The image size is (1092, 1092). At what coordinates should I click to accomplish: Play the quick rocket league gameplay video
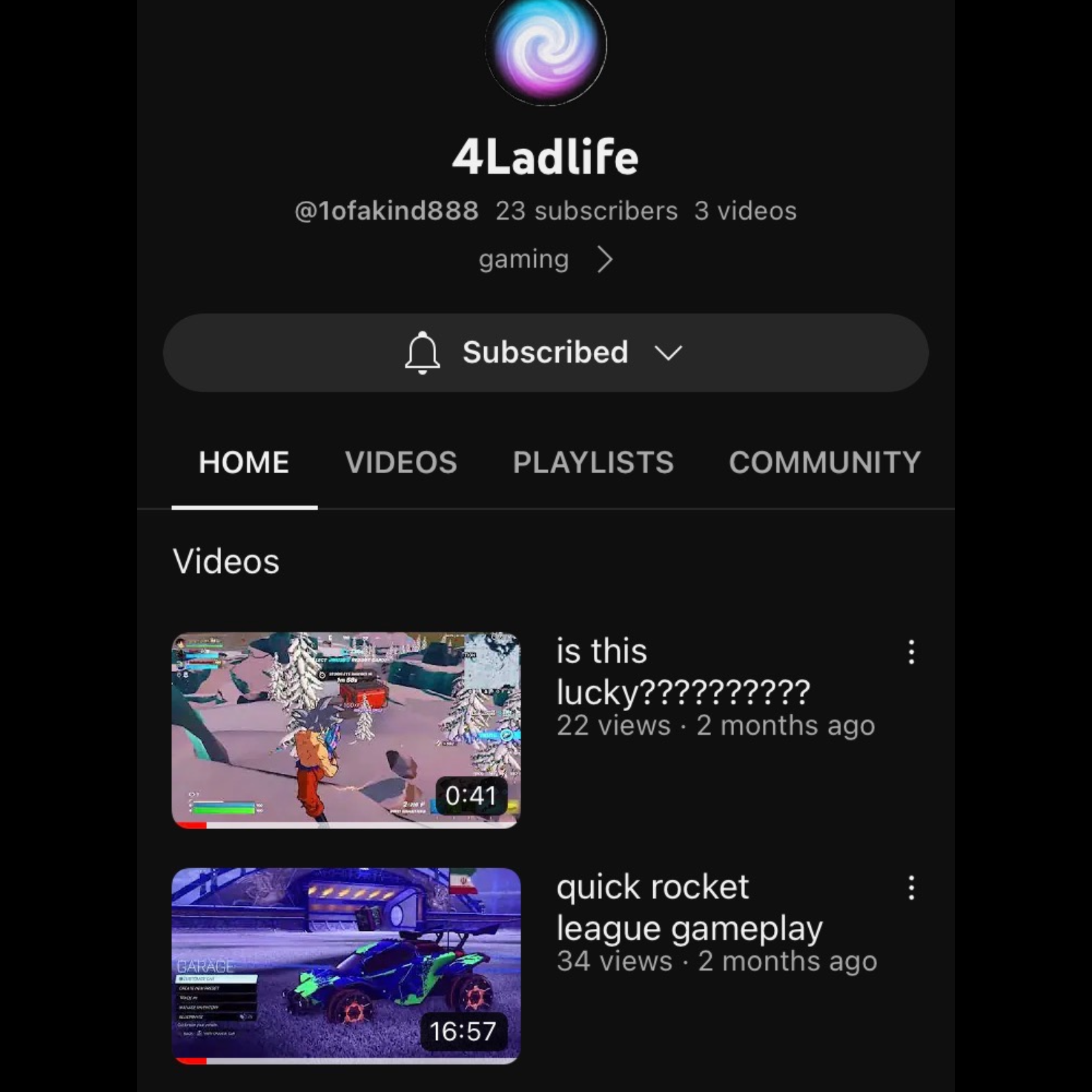pyautogui.click(x=346, y=965)
